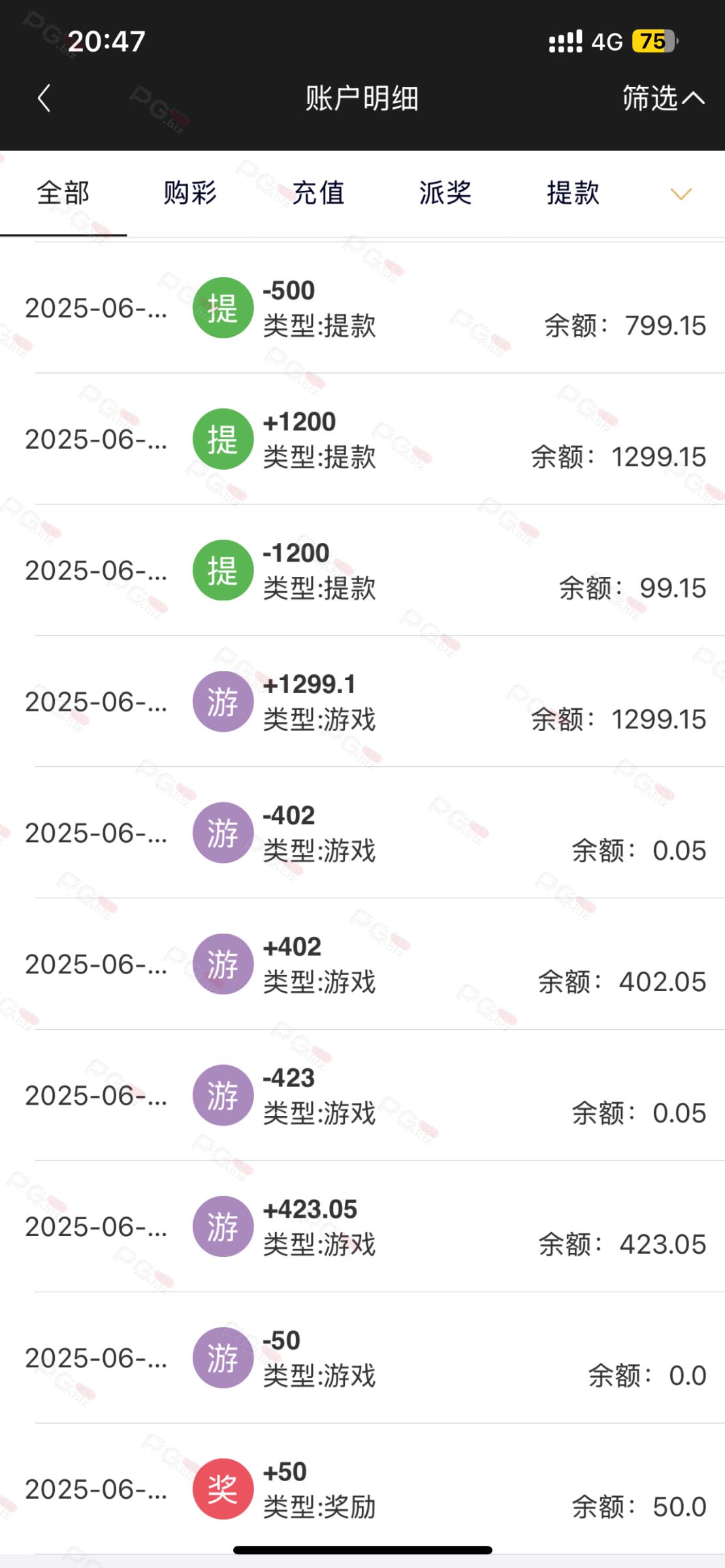Open the +402 游戏 record
725x1568 pixels.
tap(362, 964)
